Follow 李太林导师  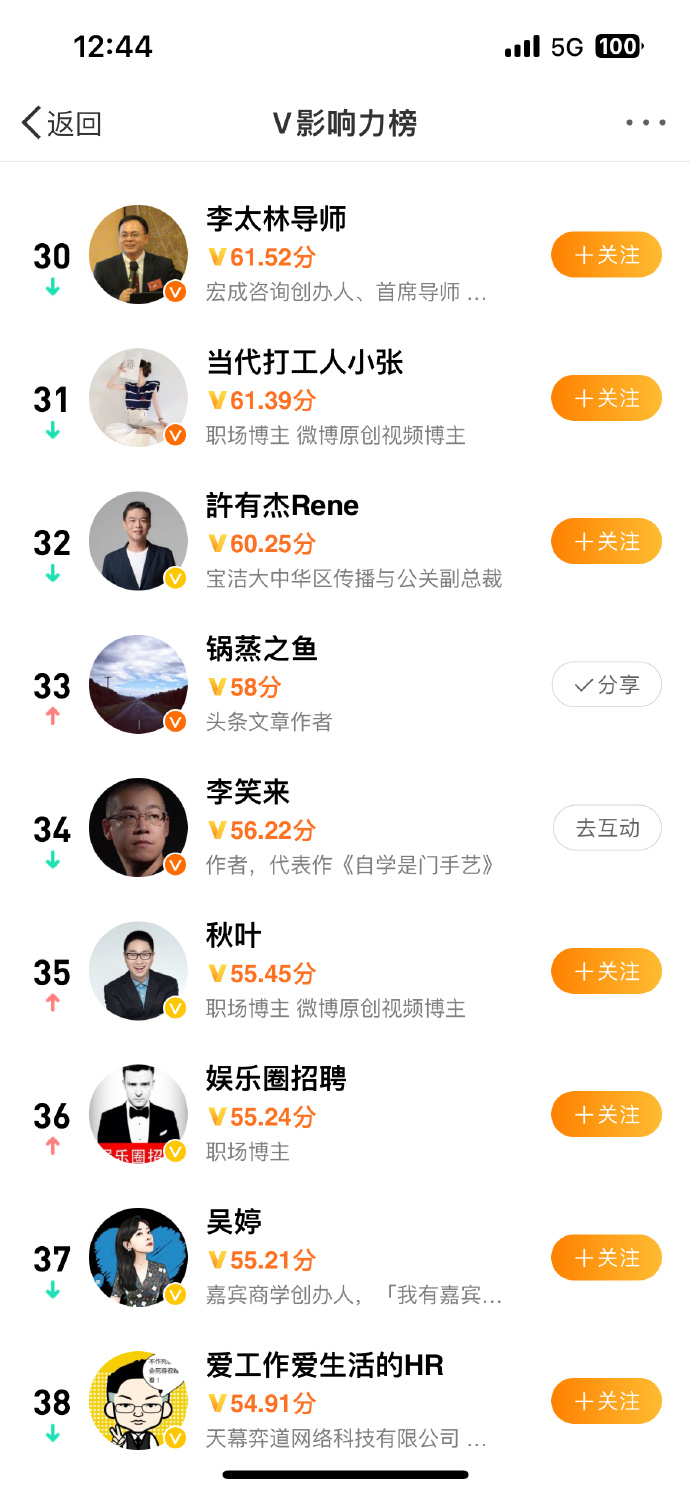pos(606,255)
